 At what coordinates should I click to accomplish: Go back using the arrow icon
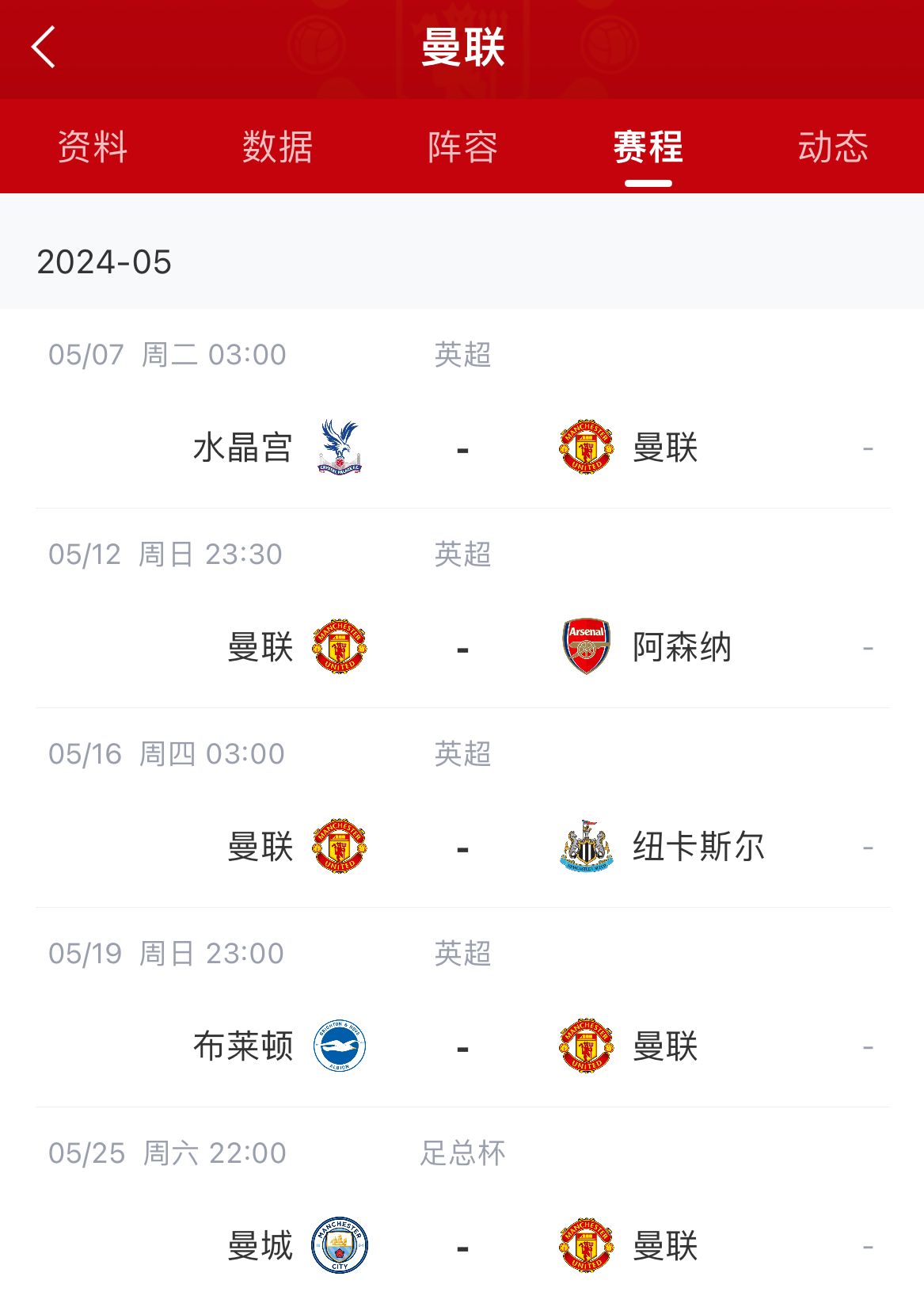(44, 48)
